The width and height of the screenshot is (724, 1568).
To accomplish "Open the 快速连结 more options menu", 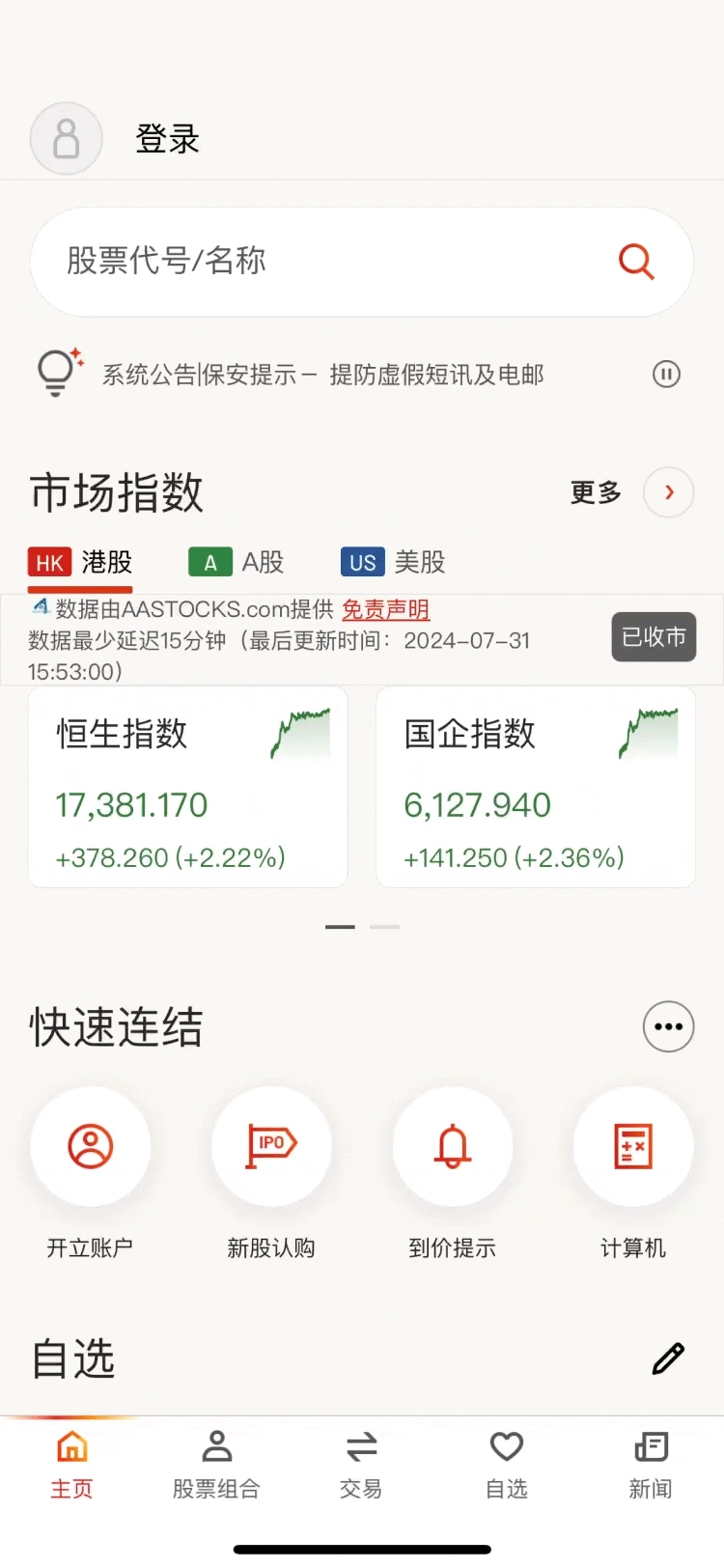I will coord(669,1026).
